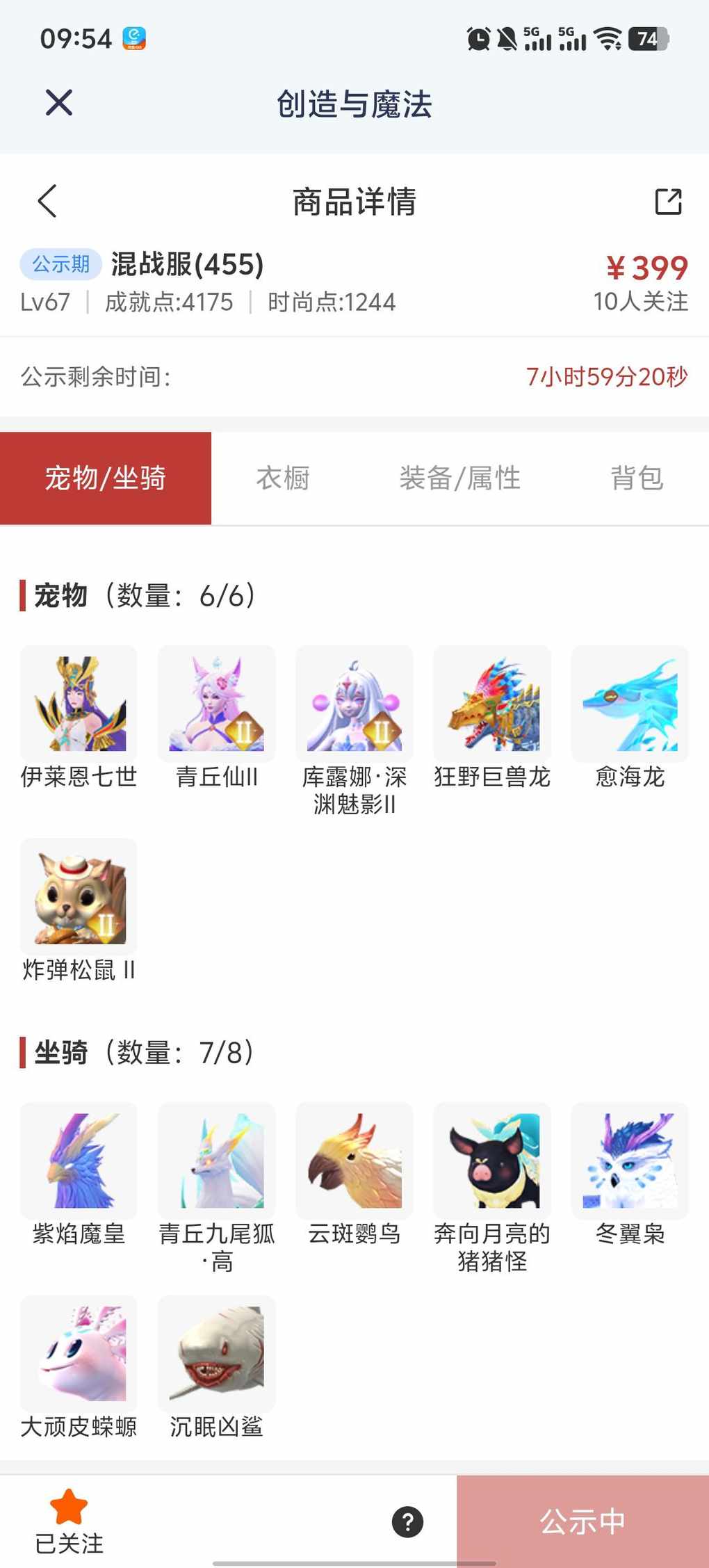Screen dimensions: 709x1568
Task: Go back from 商品详情
Action: (x=47, y=202)
